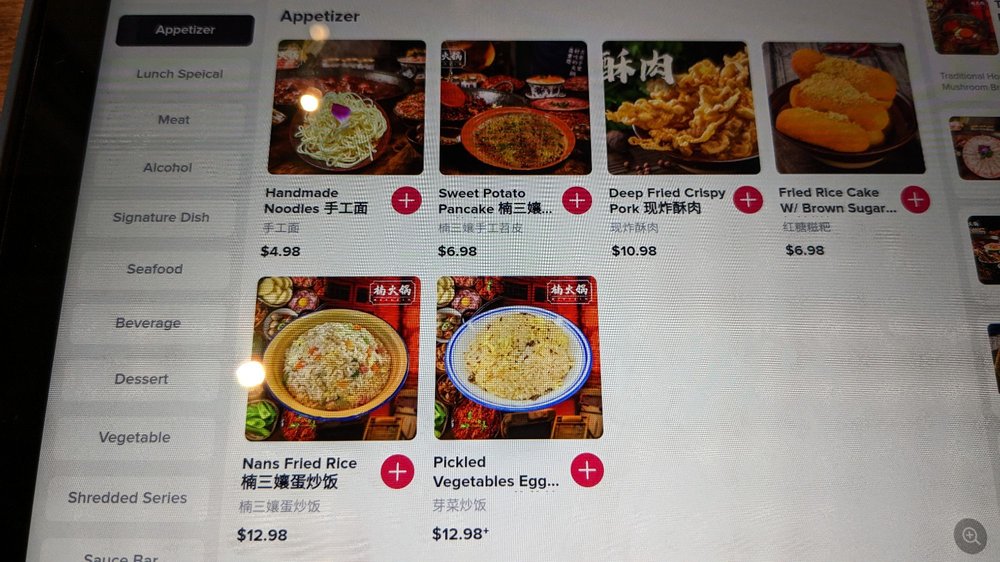Select the Shredded Series category

(x=127, y=497)
